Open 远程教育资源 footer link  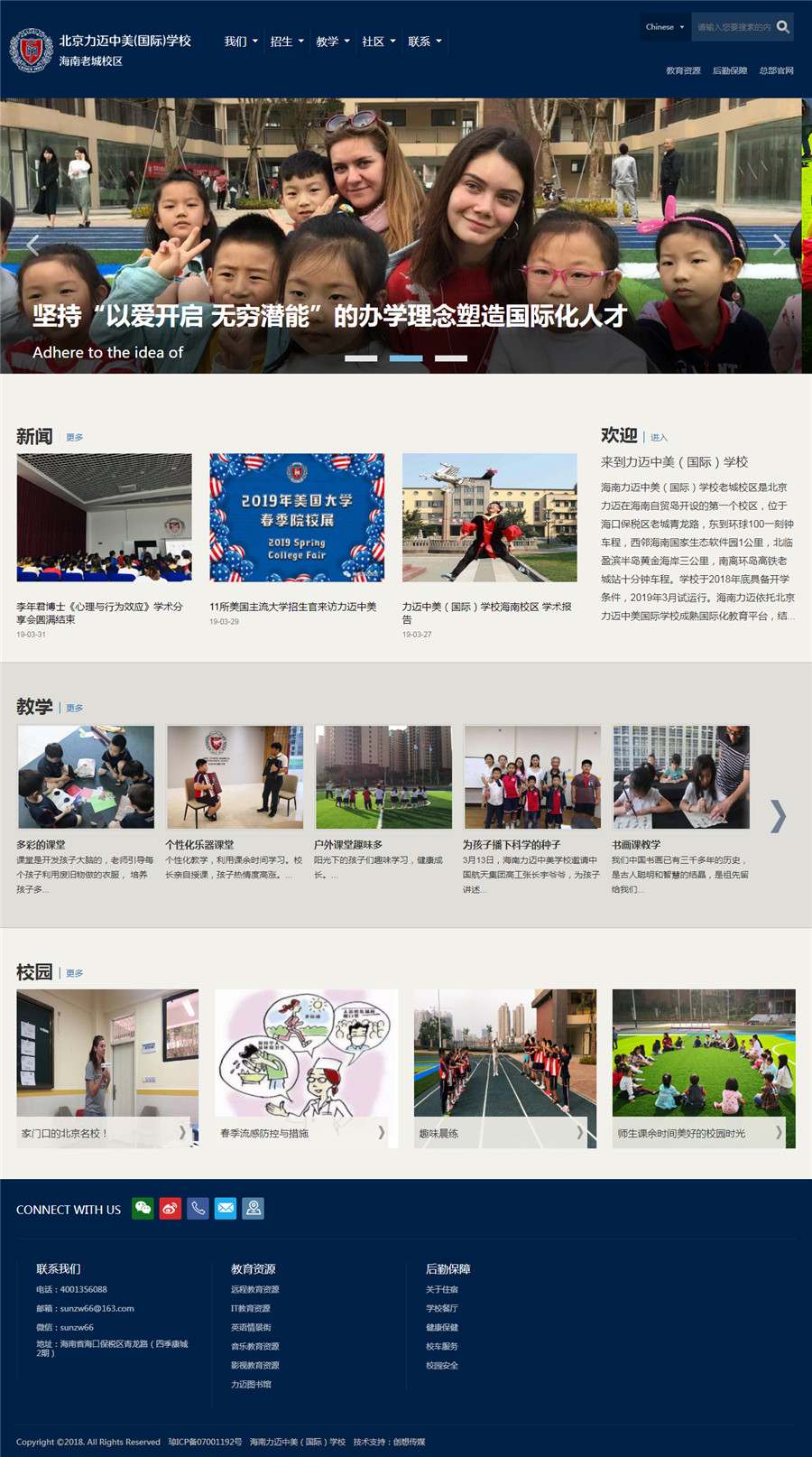tap(254, 1289)
